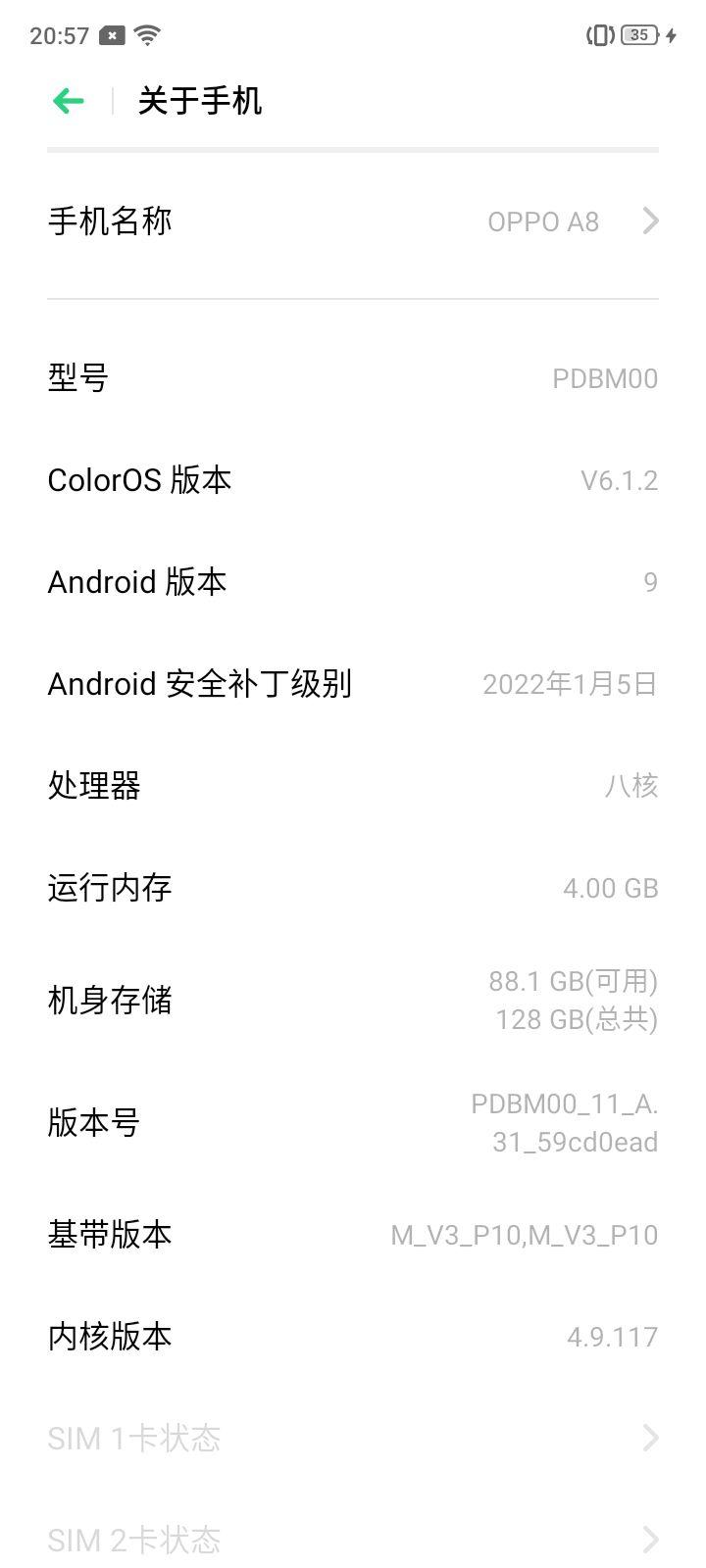Open the 手机名称 row showing OPPO A8
This screenshot has width=706, height=1568.
click(353, 221)
